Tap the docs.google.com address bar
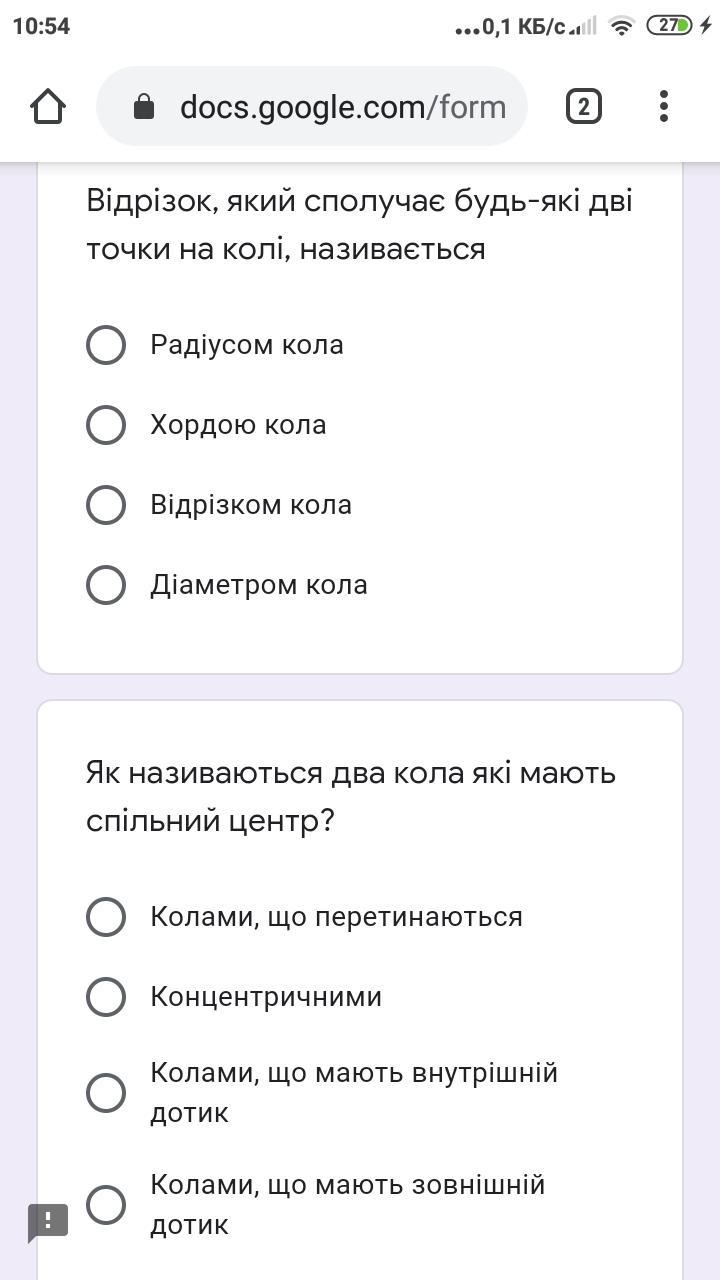 click(311, 106)
